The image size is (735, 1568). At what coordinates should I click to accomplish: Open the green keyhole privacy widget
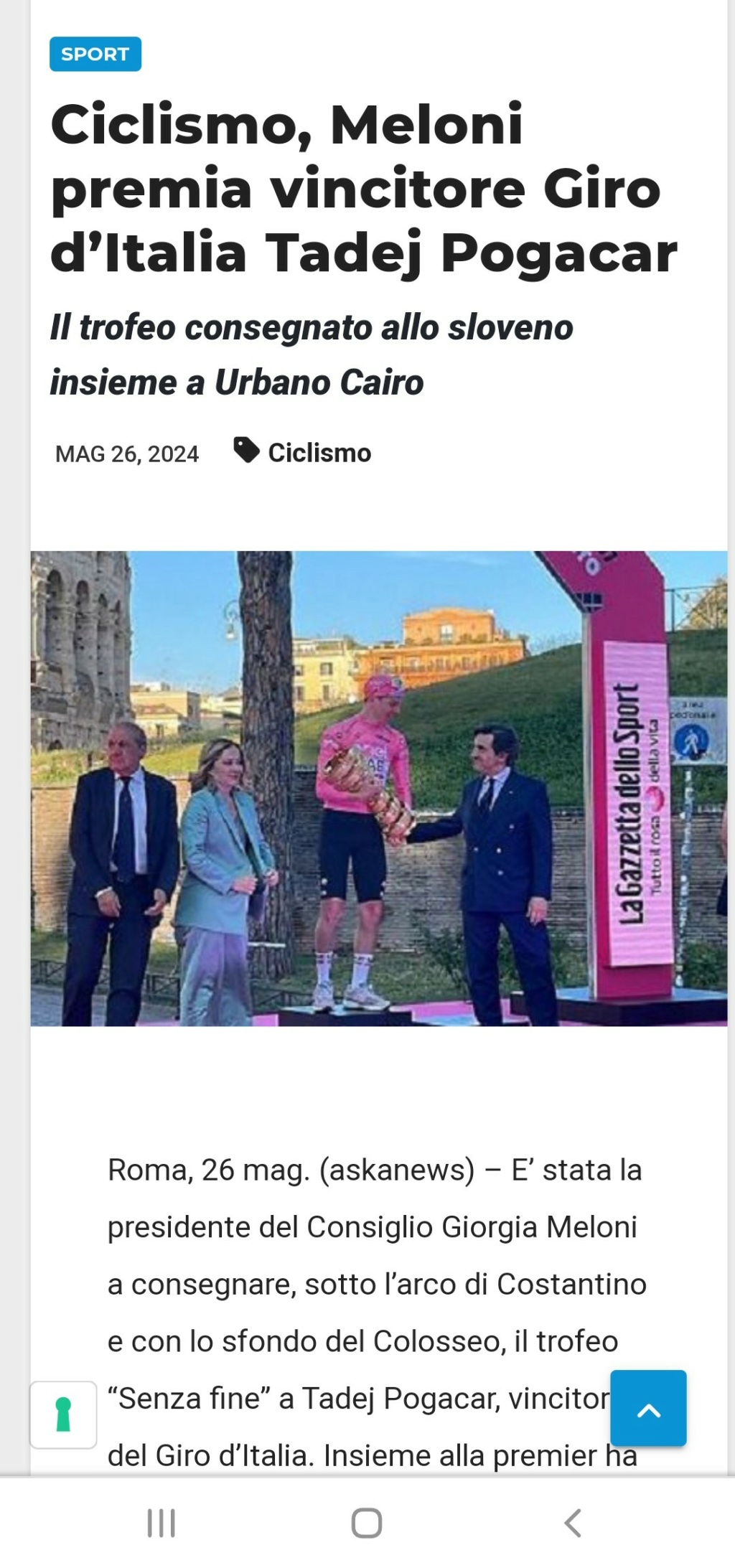tap(63, 1414)
